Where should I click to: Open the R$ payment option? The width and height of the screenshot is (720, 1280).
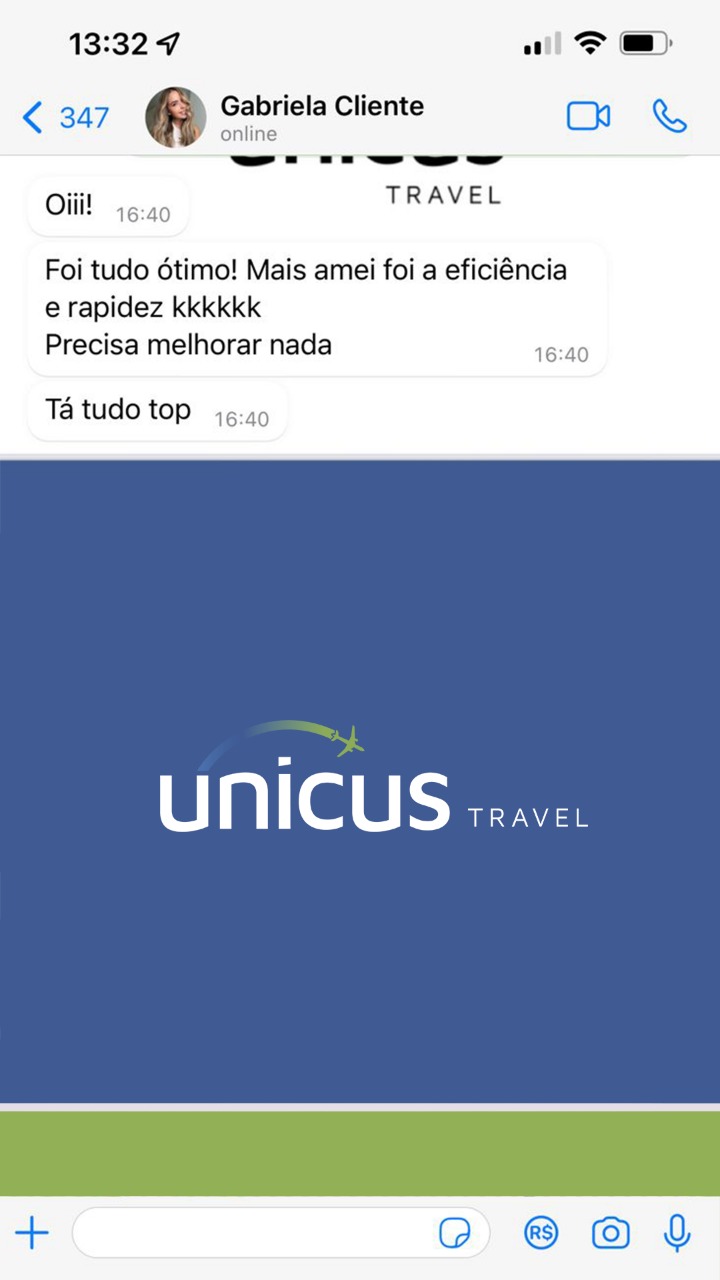tap(541, 1233)
